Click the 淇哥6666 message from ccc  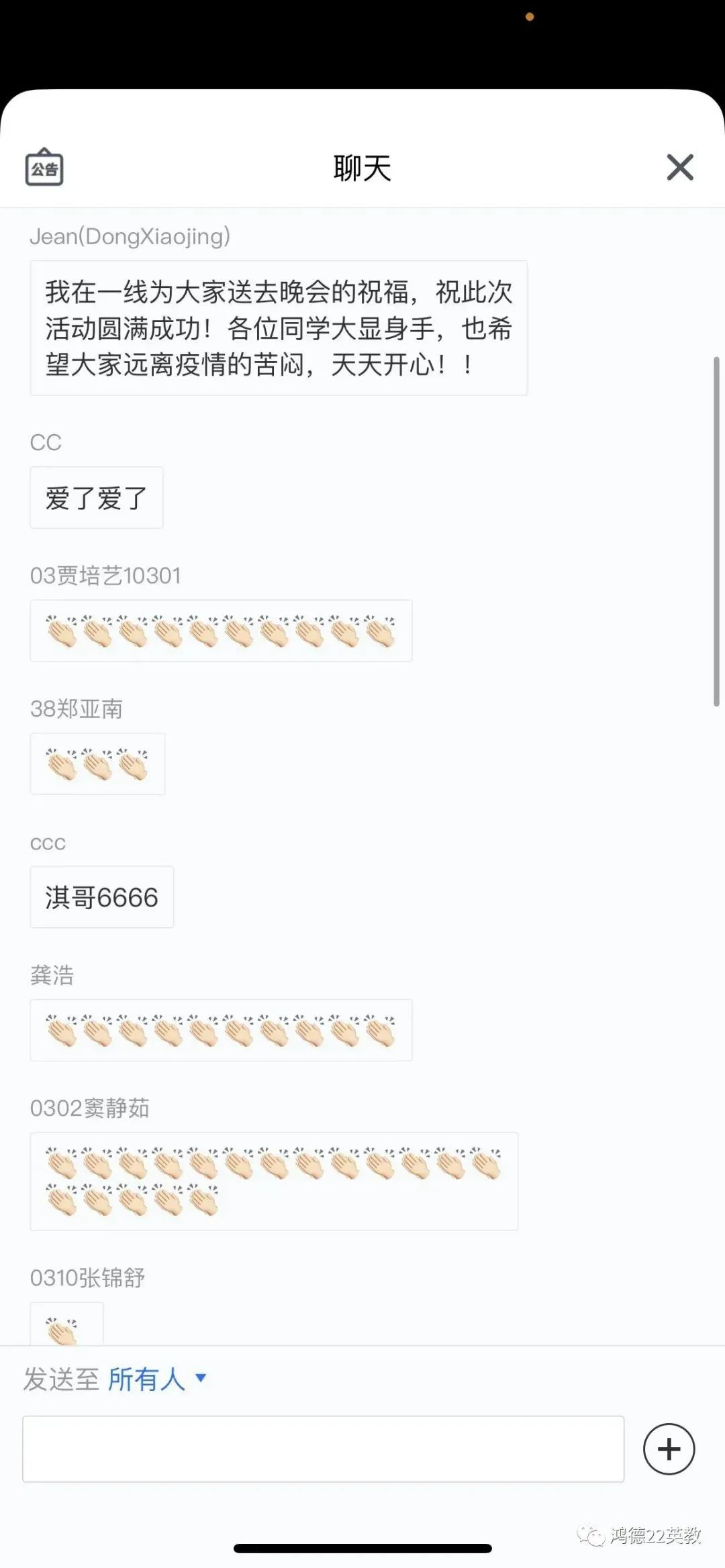101,898
